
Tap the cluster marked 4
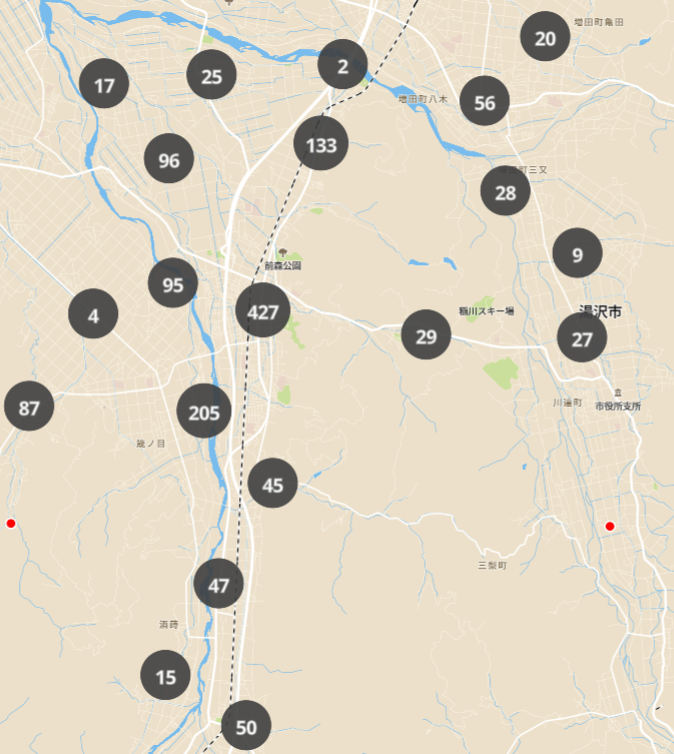(x=93, y=315)
